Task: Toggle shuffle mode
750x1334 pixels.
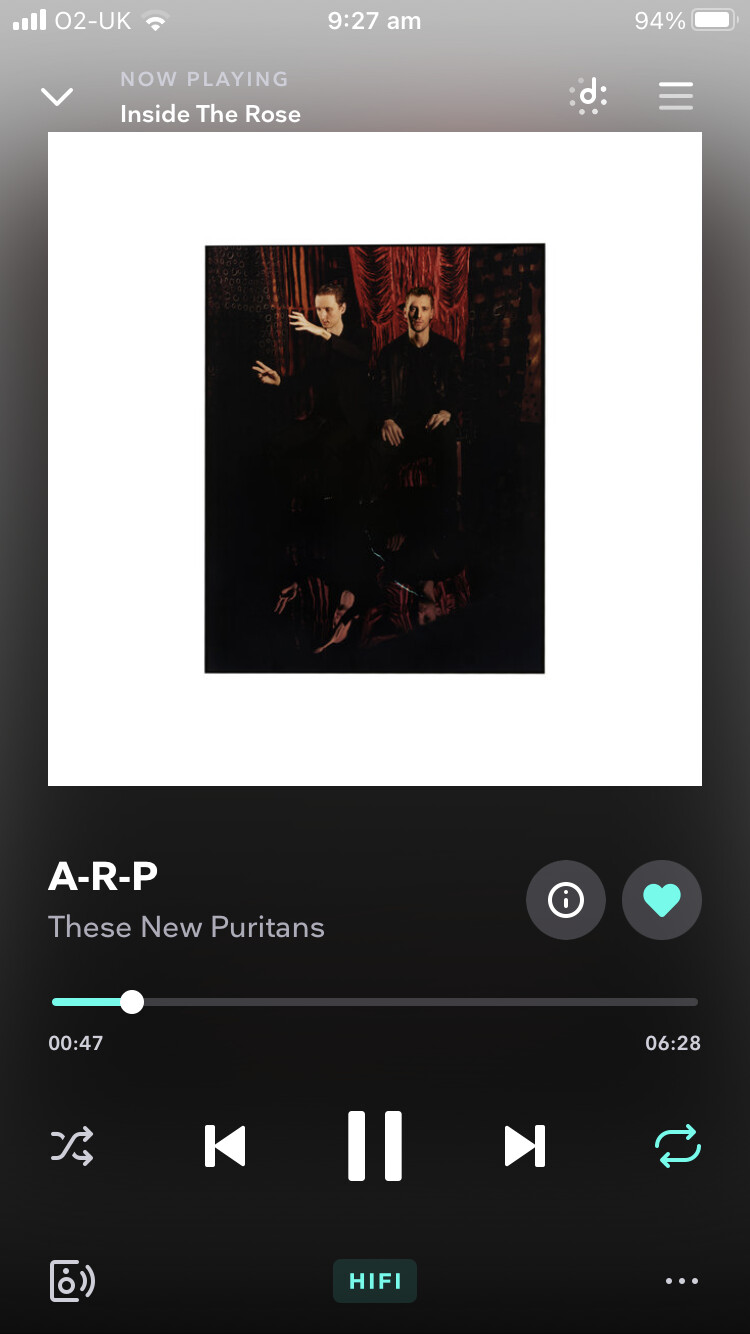Action: click(72, 1146)
